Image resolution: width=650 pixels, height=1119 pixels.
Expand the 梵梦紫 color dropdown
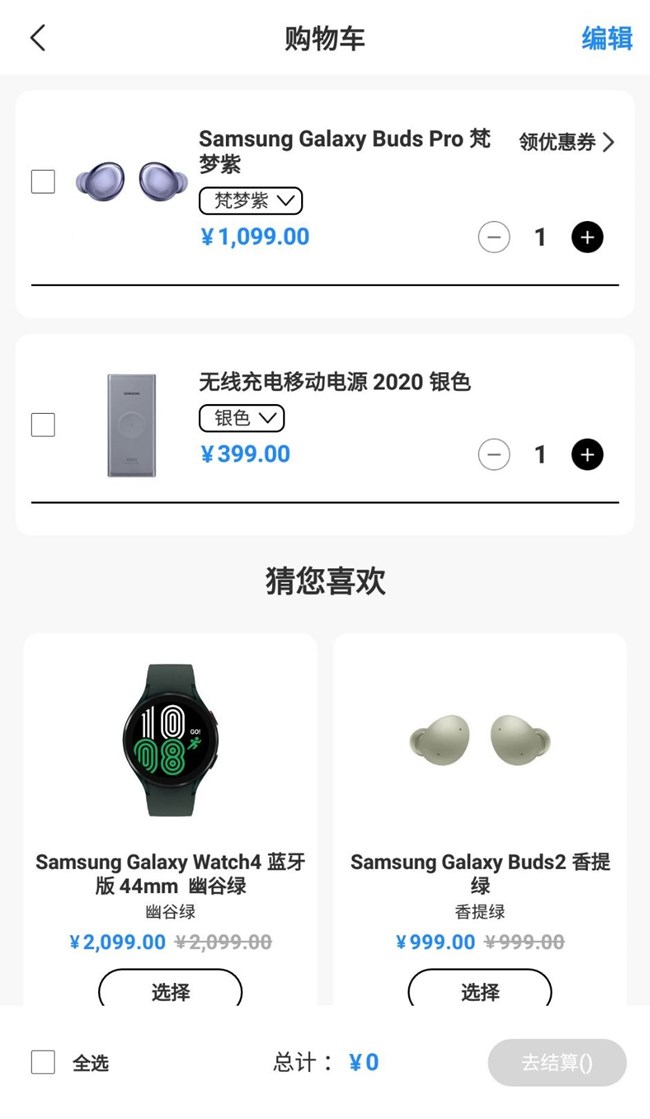tap(251, 201)
